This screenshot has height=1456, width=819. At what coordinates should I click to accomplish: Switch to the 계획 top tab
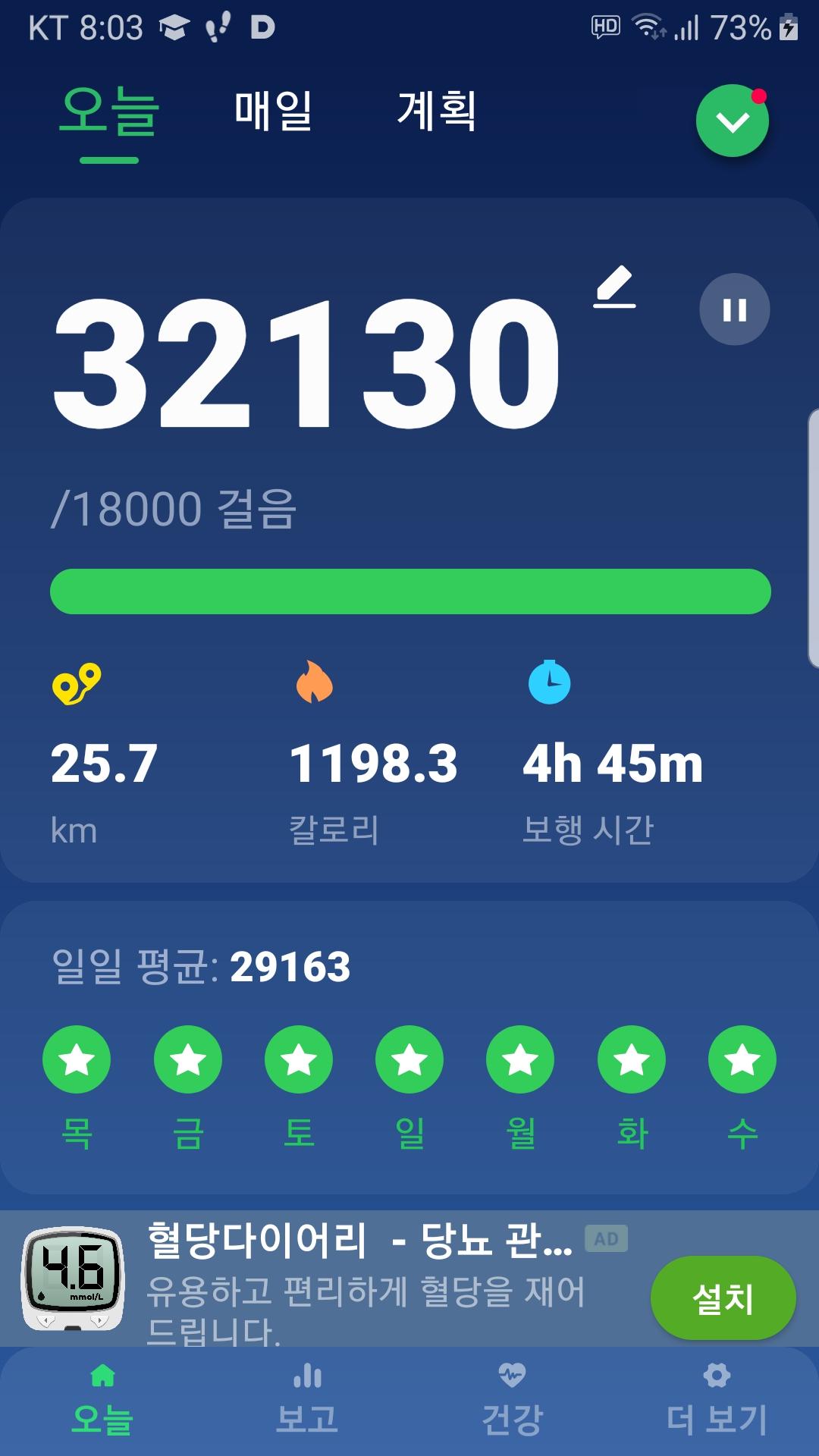coord(437,111)
